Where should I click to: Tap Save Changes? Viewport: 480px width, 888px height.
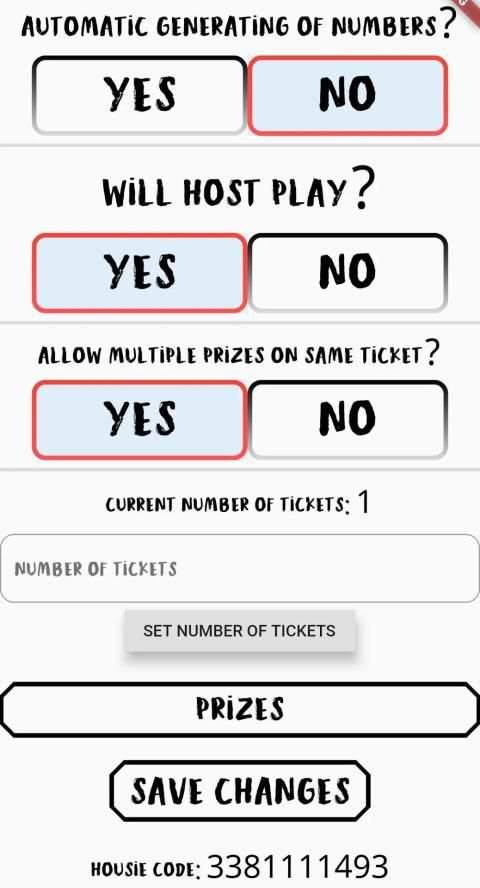coord(240,791)
